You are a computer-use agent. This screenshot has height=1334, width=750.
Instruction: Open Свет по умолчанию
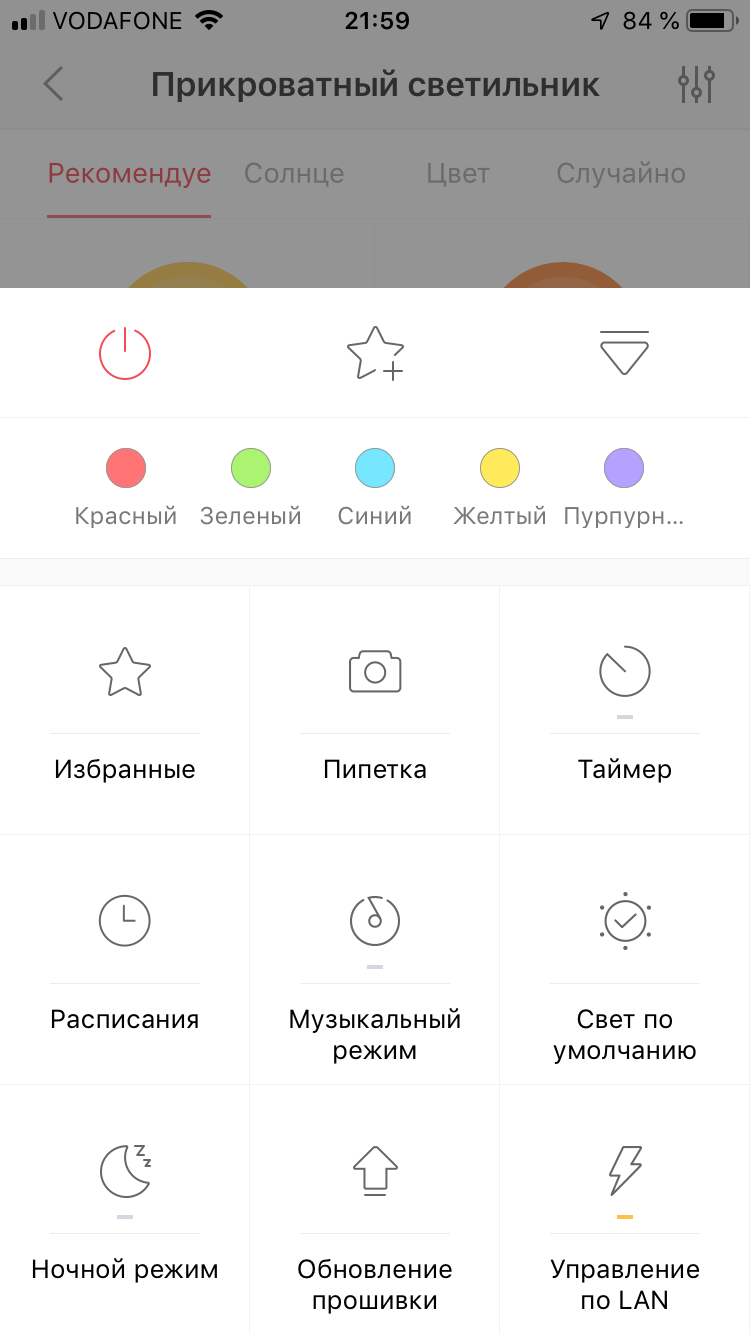[625, 960]
